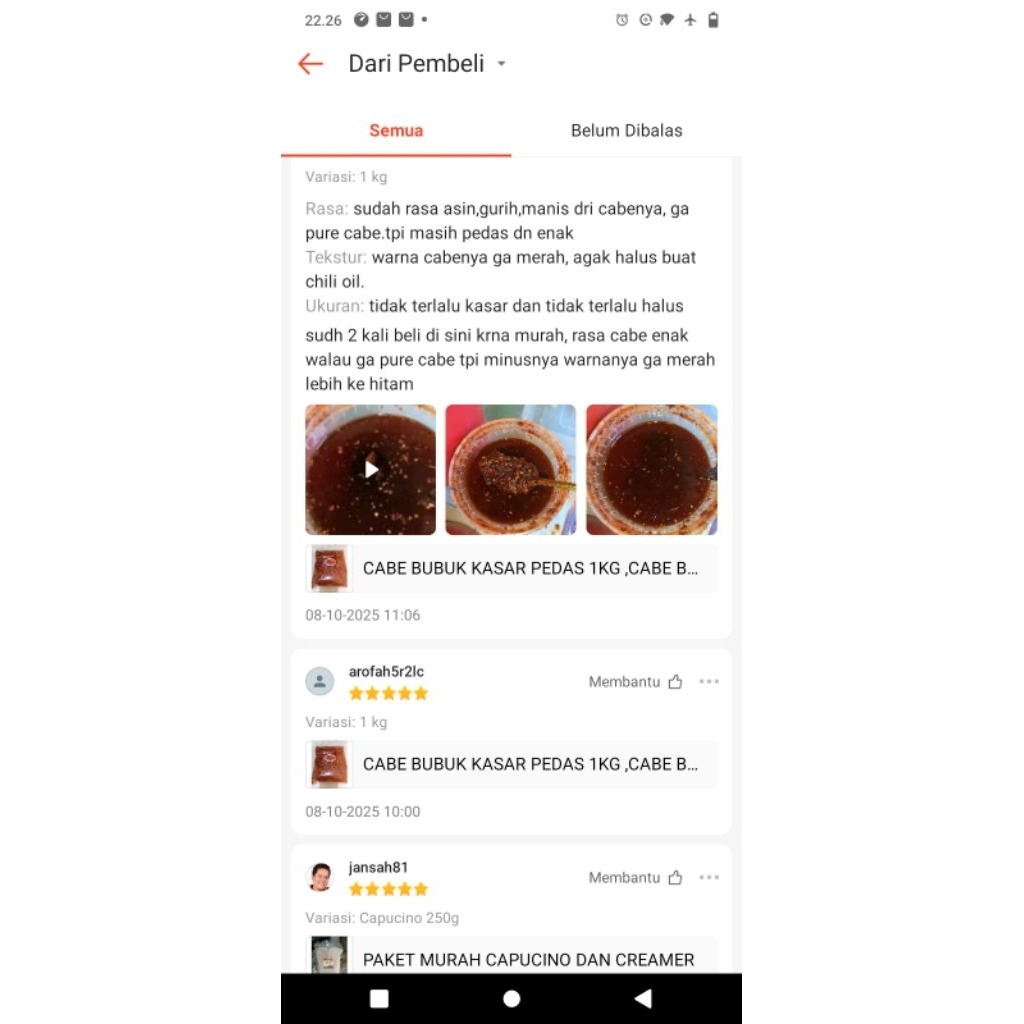Open recent apps from navigation bar
This screenshot has width=1024, height=1024.
(379, 999)
